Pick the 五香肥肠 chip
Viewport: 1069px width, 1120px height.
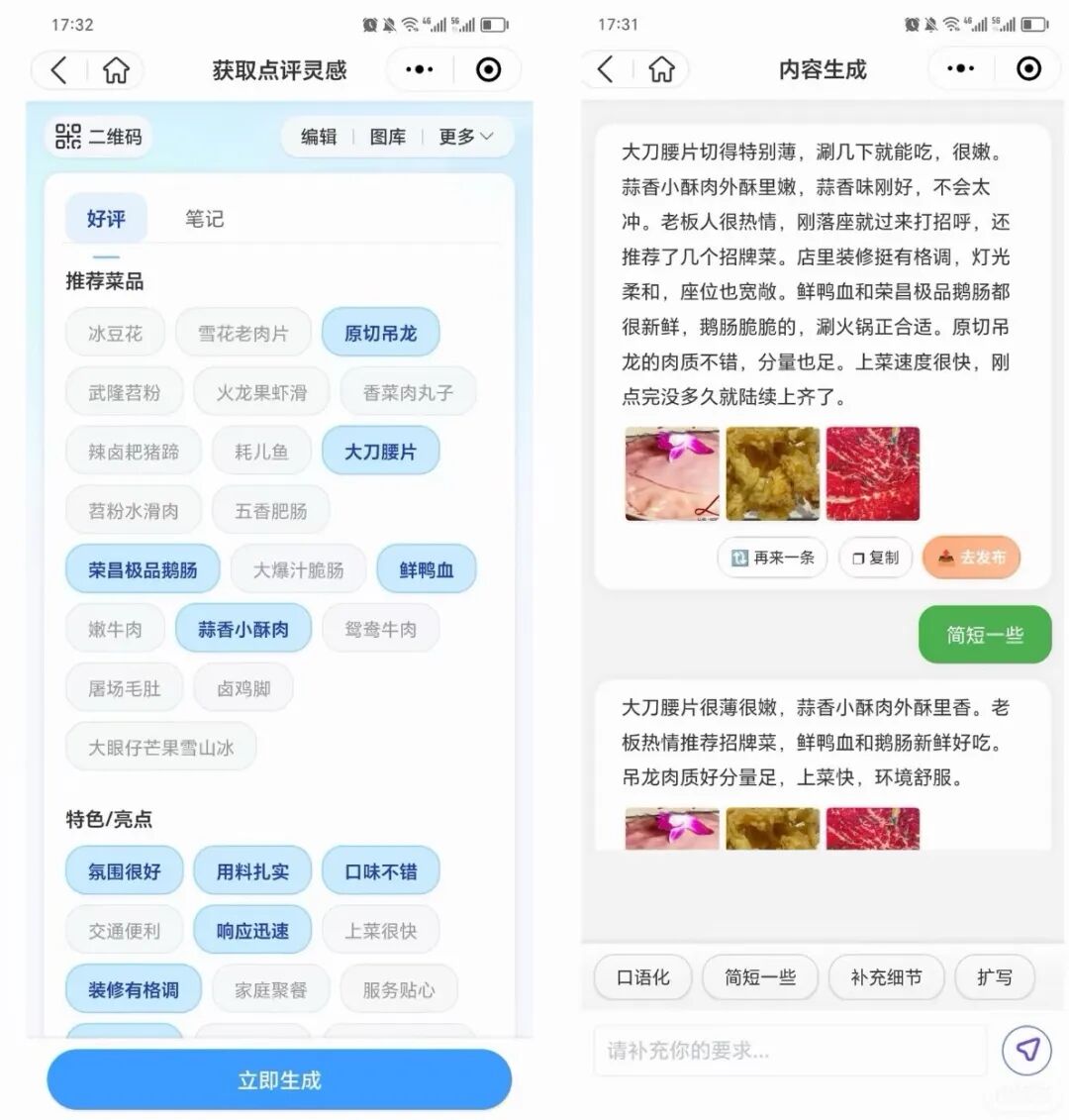(270, 511)
